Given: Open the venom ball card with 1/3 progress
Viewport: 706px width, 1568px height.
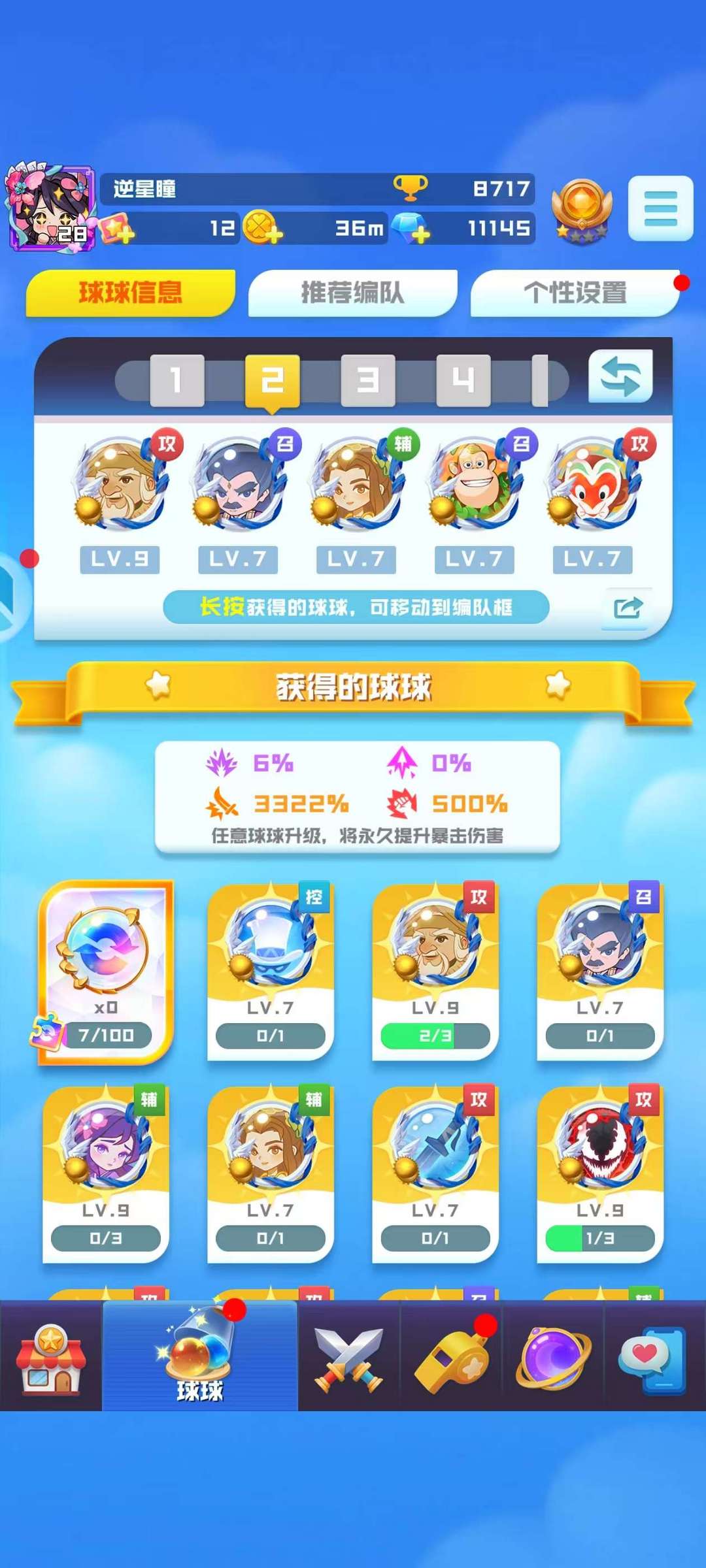Looking at the screenshot, I should pyautogui.click(x=600, y=1174).
